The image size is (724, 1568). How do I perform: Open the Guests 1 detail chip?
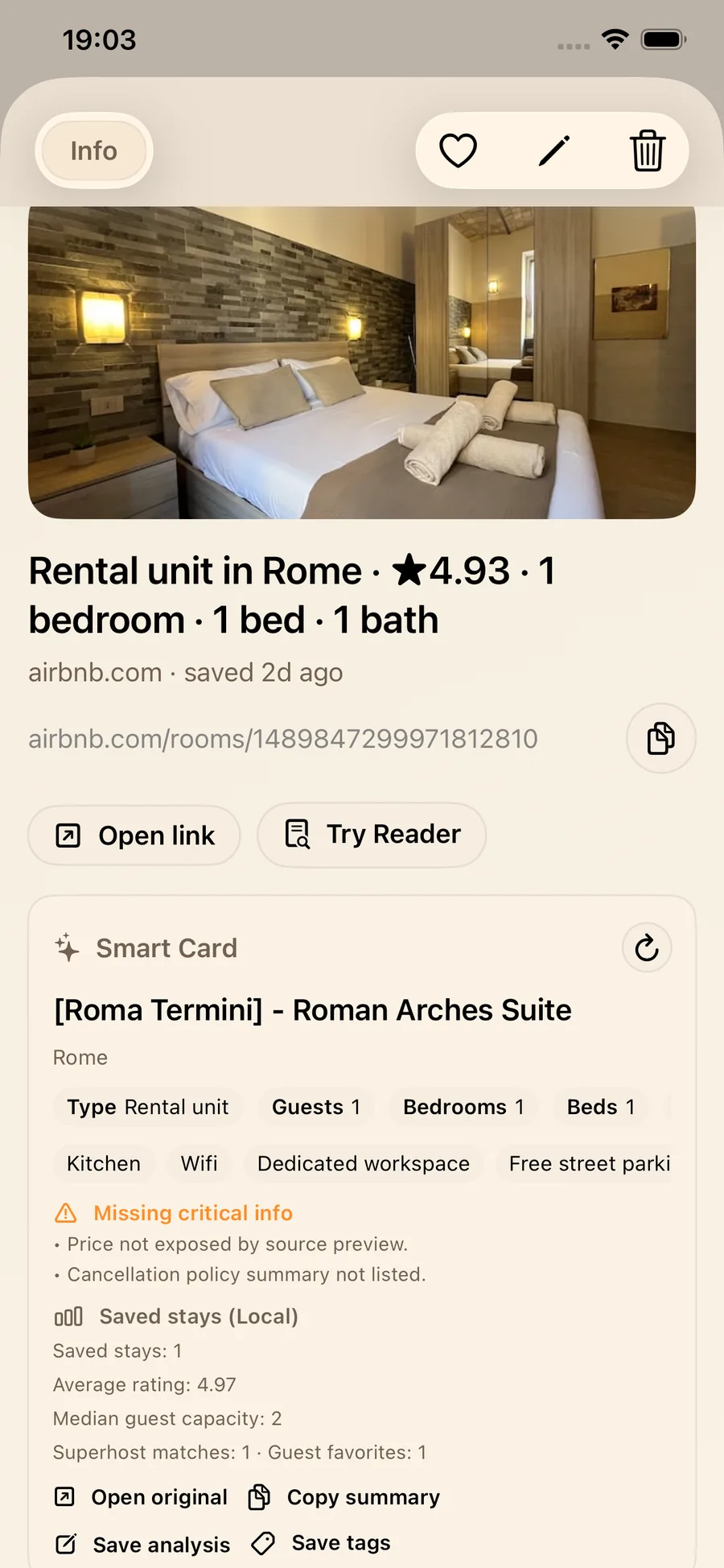[x=315, y=1107]
